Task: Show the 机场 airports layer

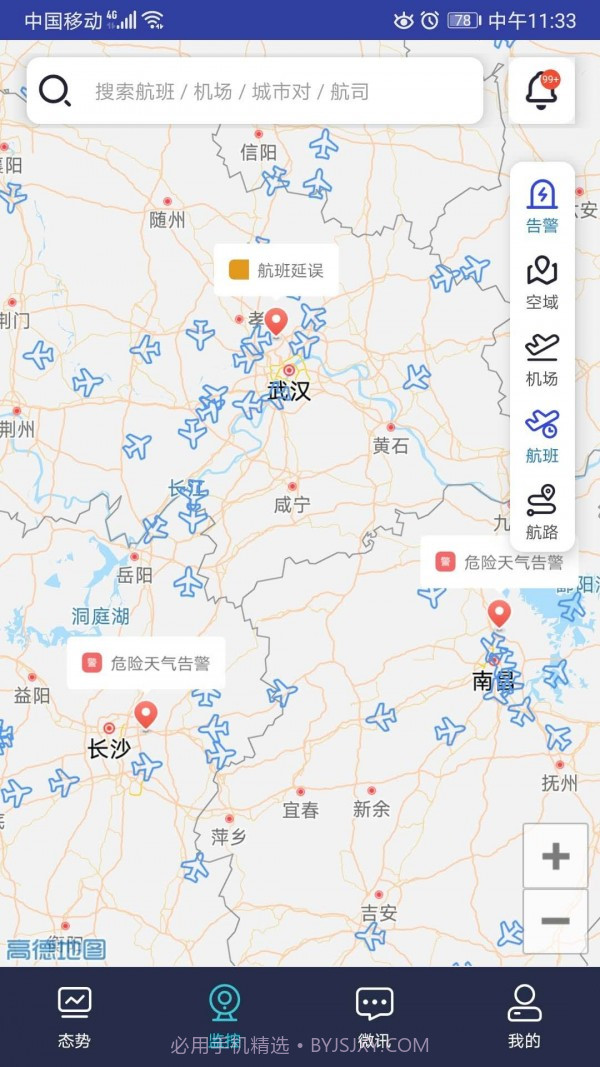Action: click(x=542, y=359)
